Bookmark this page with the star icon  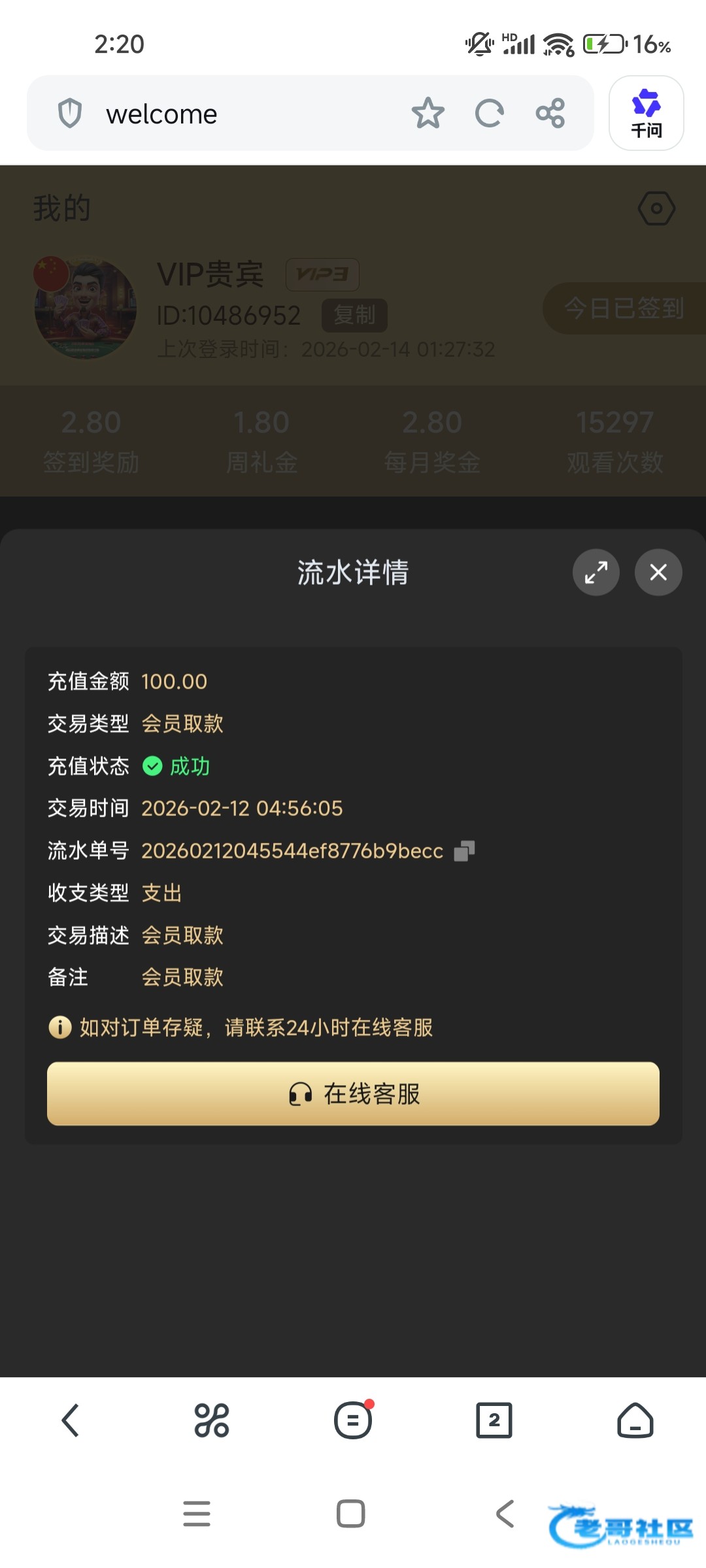pyautogui.click(x=428, y=114)
